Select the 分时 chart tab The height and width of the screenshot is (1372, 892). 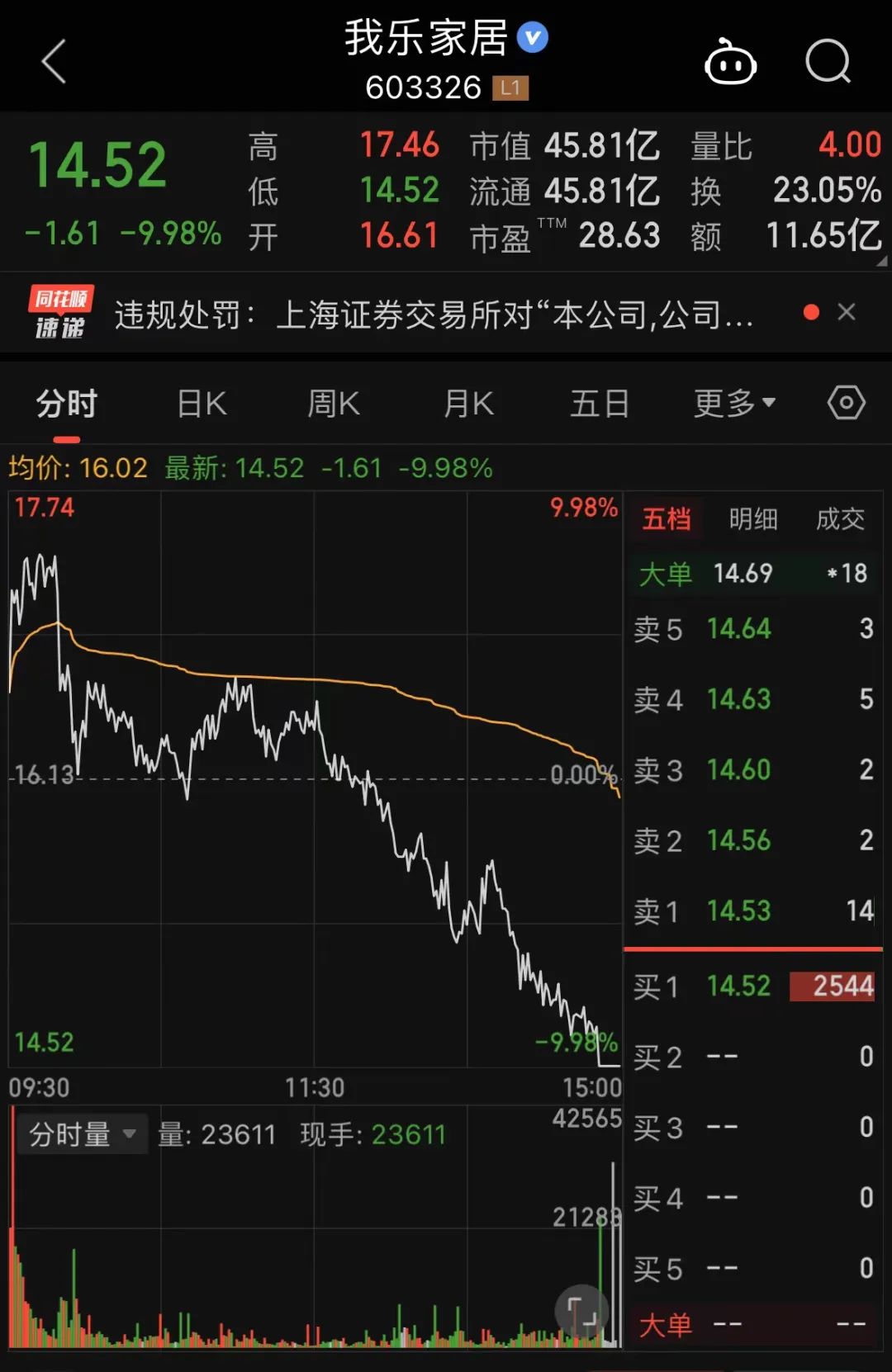(67, 405)
